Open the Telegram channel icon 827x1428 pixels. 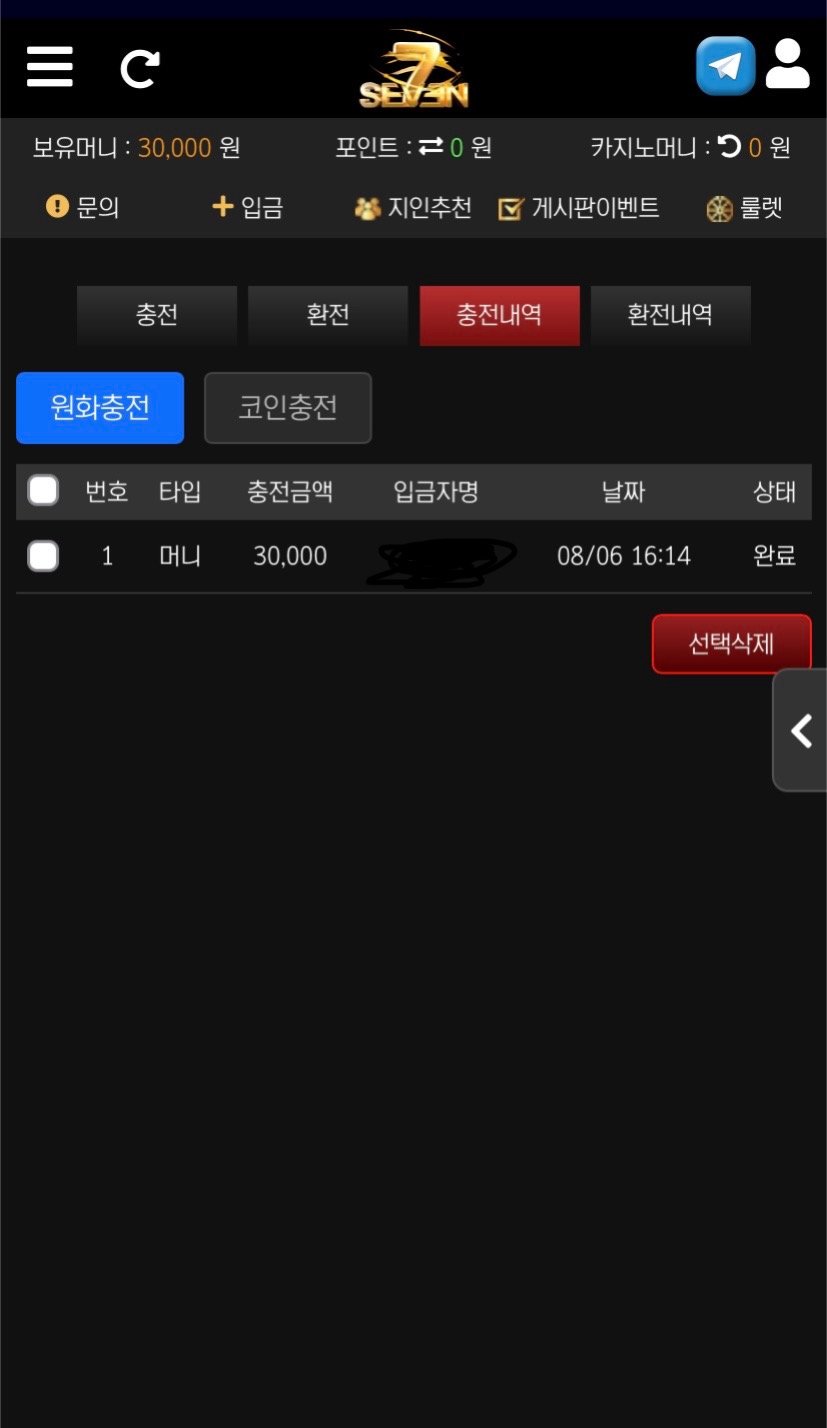click(725, 66)
